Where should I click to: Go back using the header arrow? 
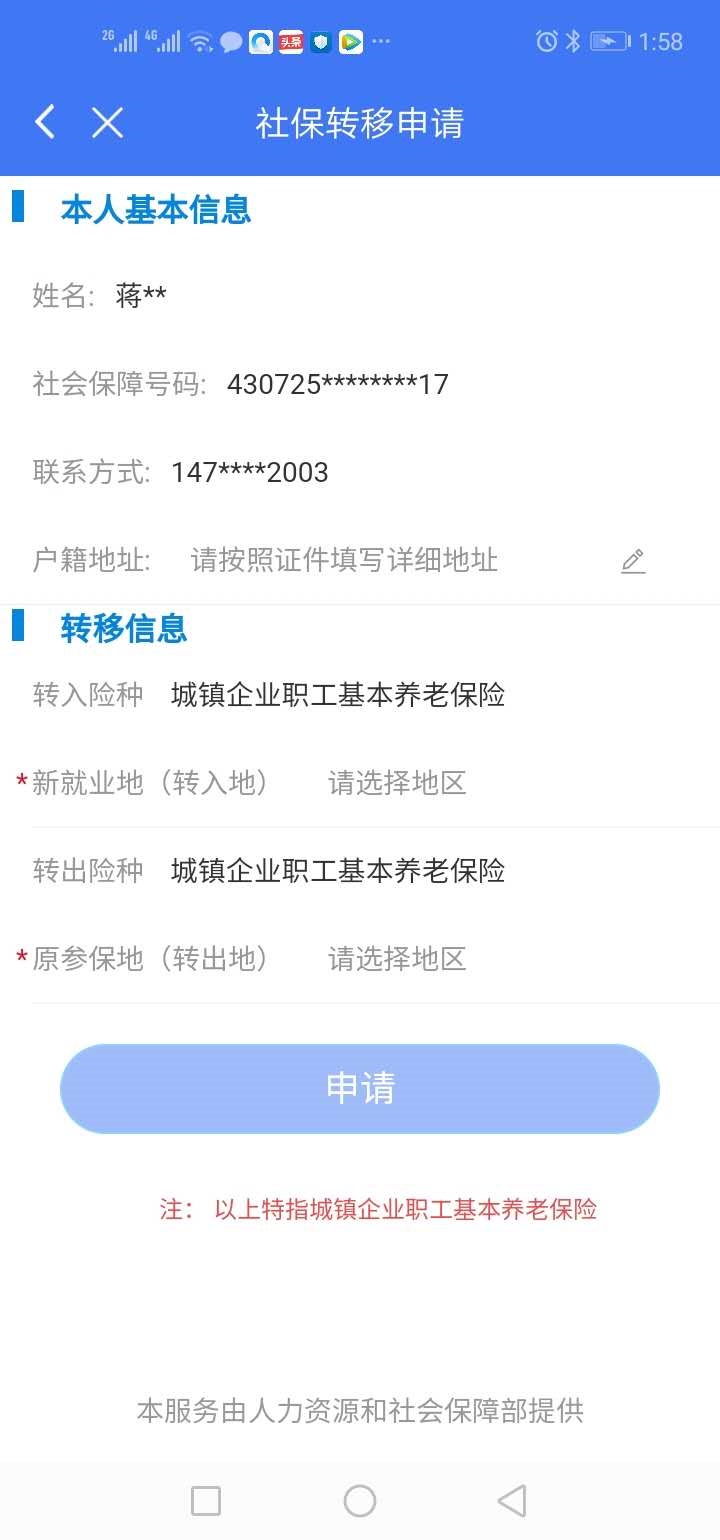[45, 123]
